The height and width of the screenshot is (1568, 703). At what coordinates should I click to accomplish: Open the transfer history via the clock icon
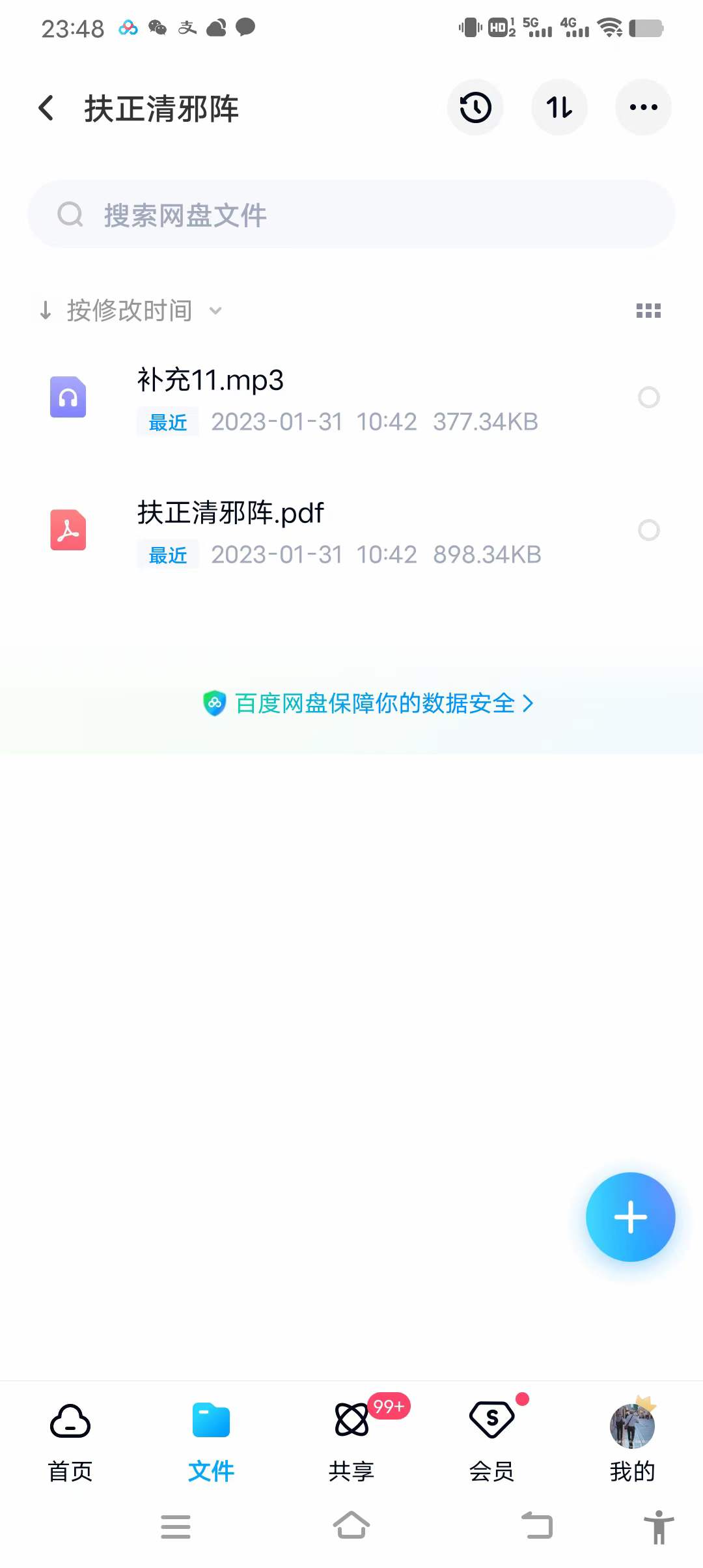point(475,107)
